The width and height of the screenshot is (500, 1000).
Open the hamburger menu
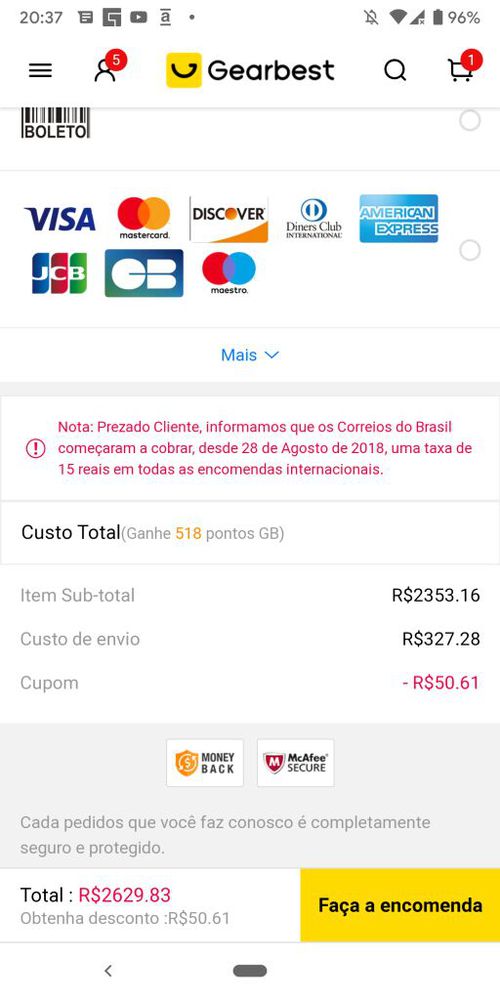pos(40,70)
